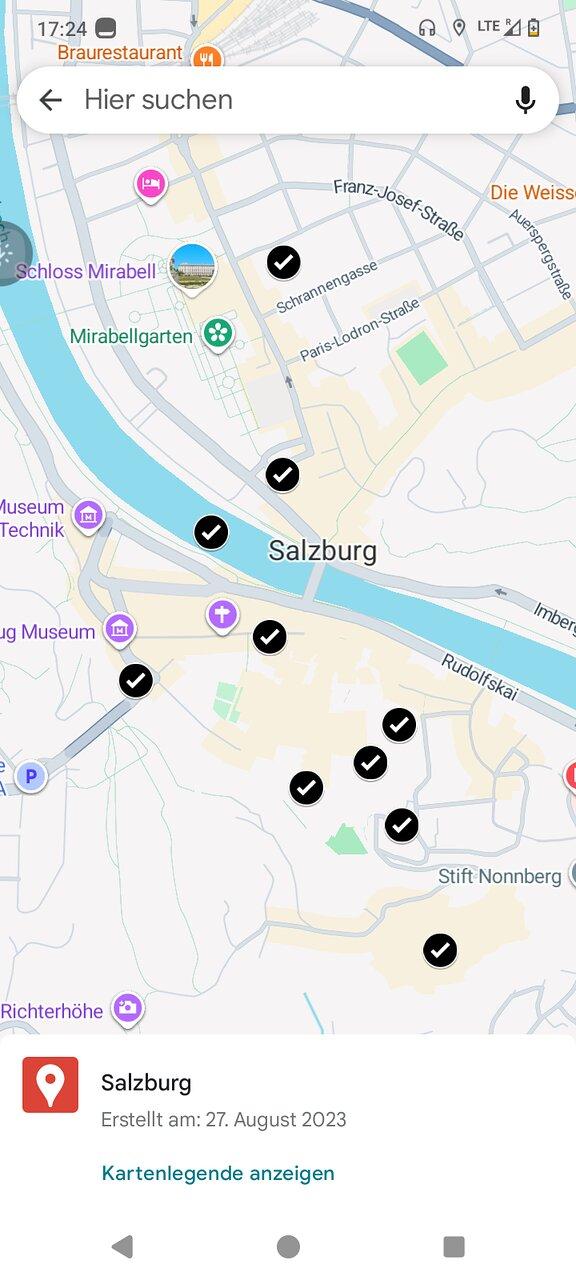Open the Richterhöhe camera marker

[127, 1008]
